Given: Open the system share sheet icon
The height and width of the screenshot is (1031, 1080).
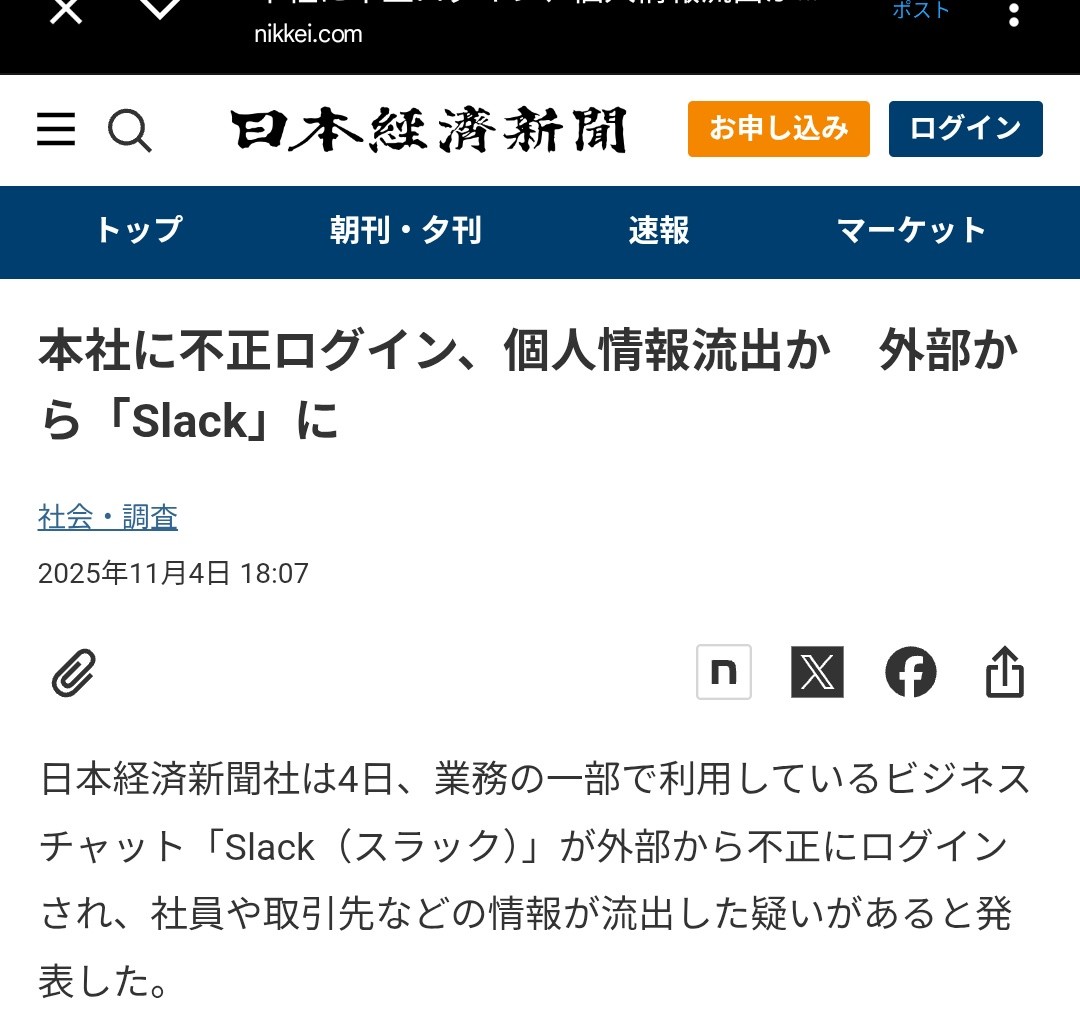Looking at the screenshot, I should pyautogui.click(x=1005, y=672).
